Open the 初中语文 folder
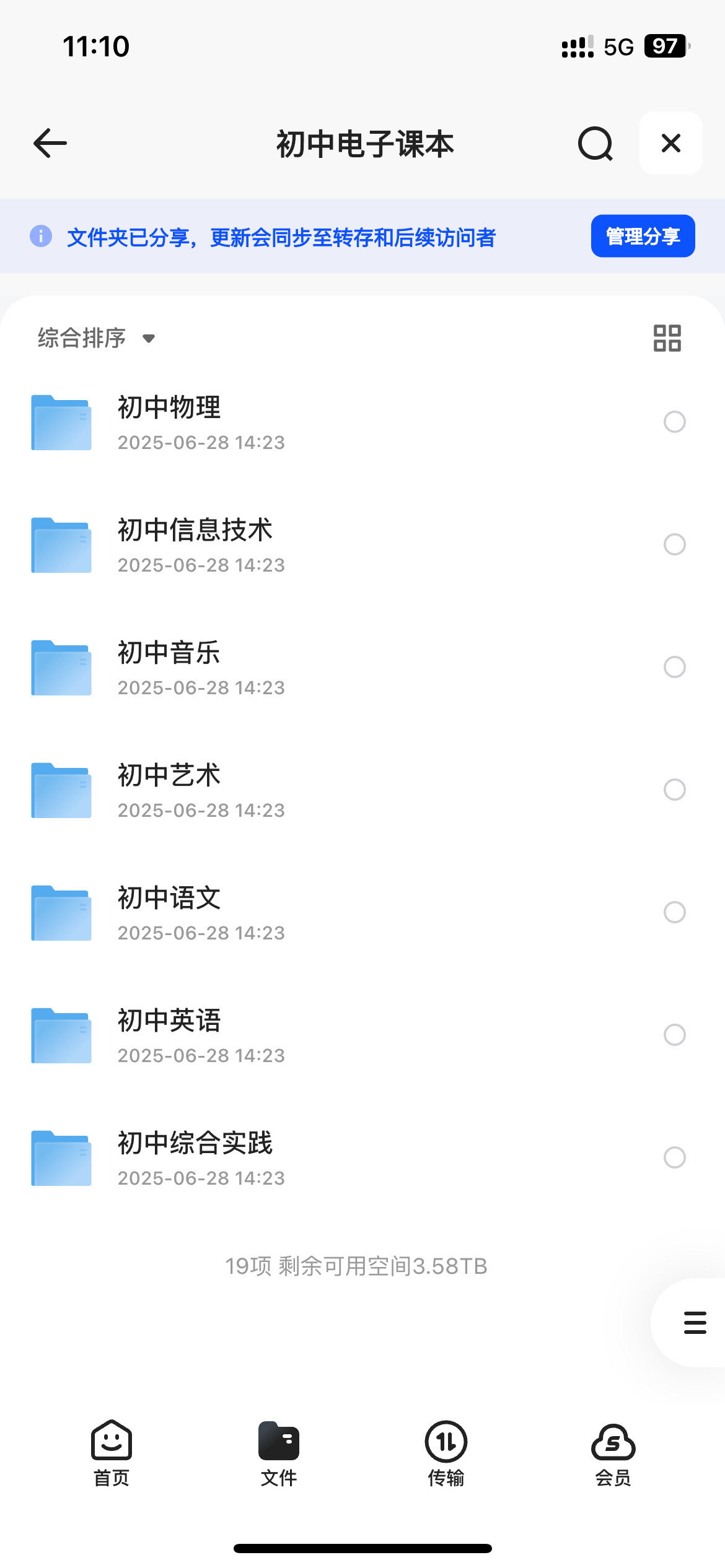 click(362, 913)
